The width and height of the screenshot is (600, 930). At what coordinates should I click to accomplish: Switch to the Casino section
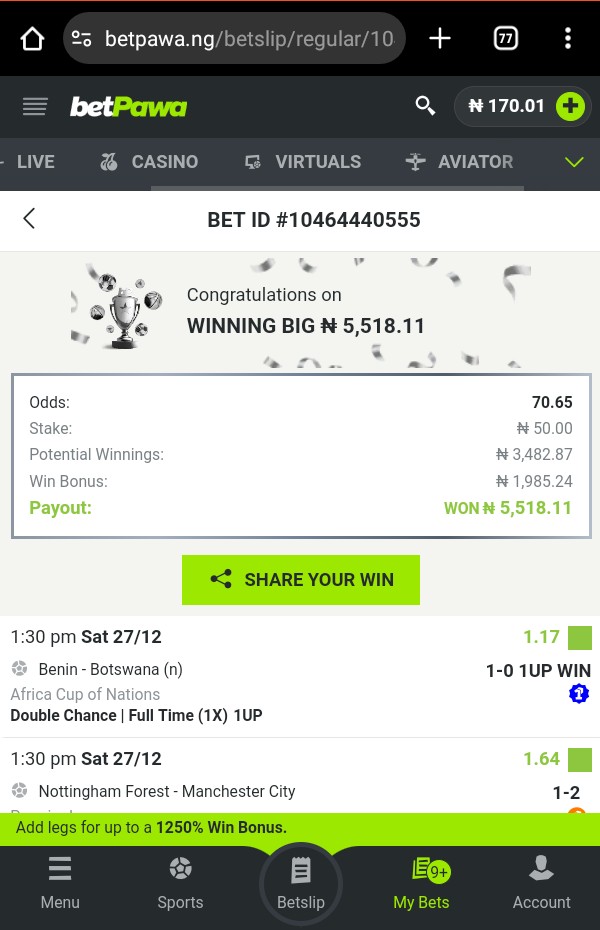[x=150, y=162]
